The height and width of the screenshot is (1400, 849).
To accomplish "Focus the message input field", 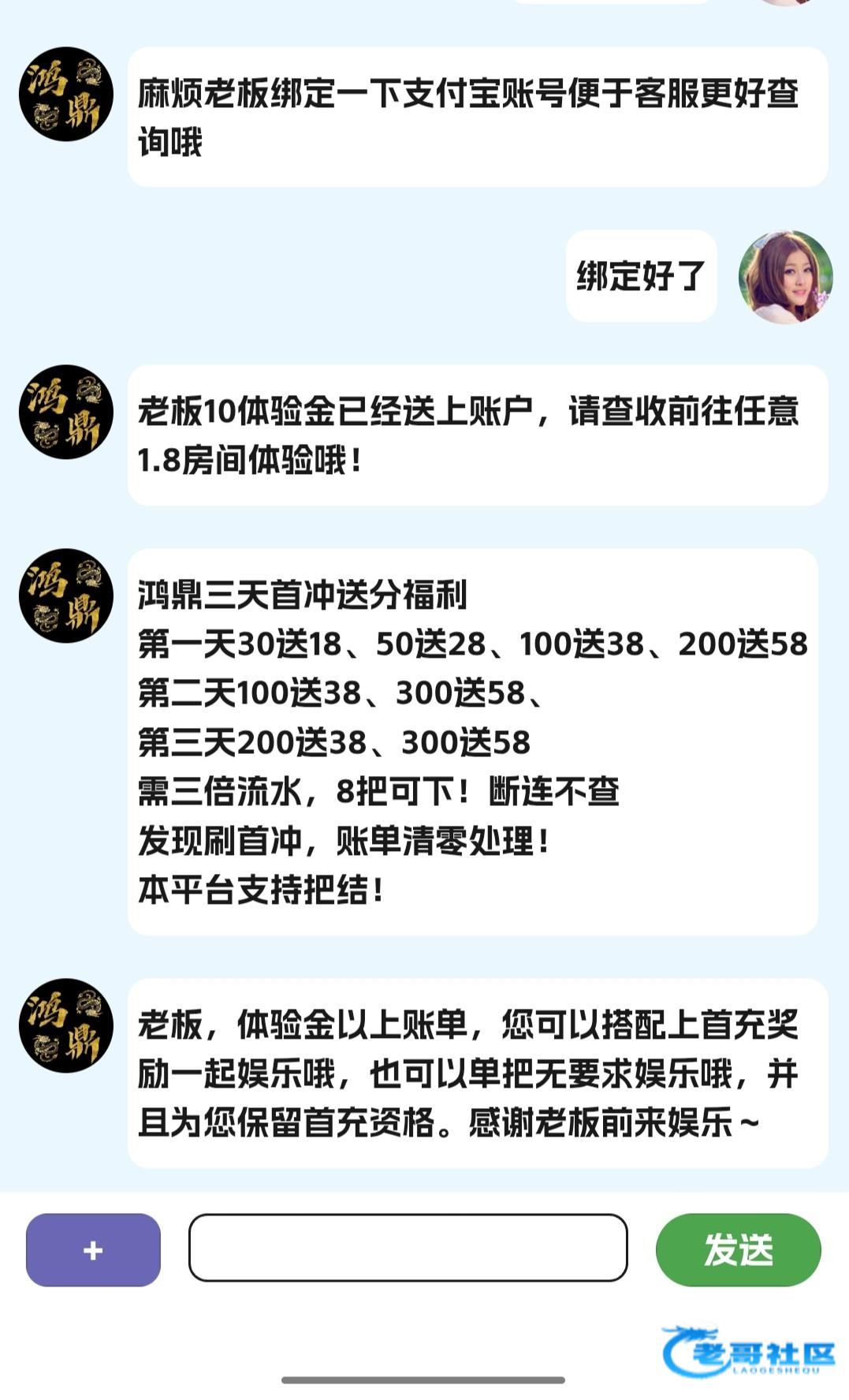I will click(408, 1247).
